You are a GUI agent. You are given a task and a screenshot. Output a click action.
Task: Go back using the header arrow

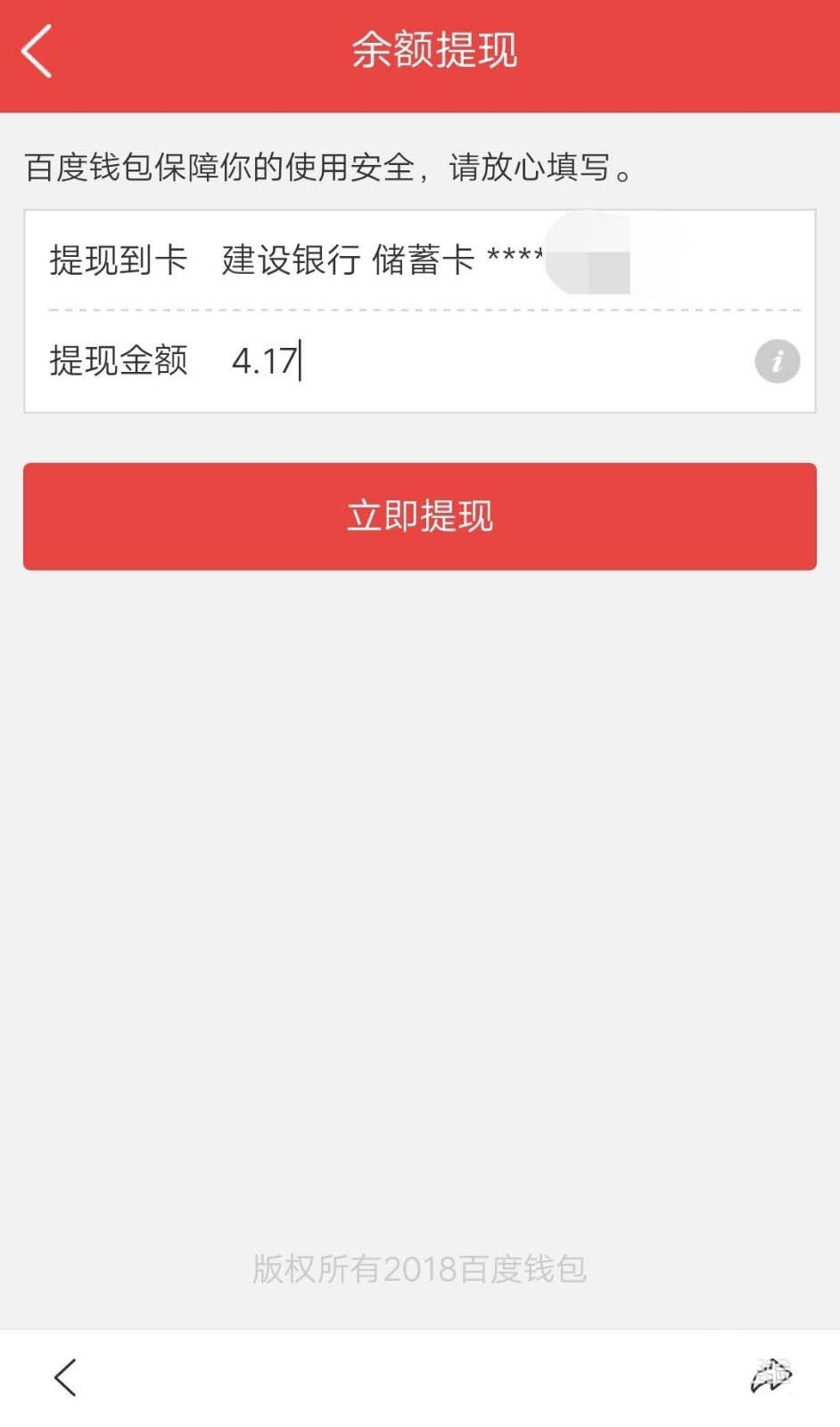tap(37, 52)
